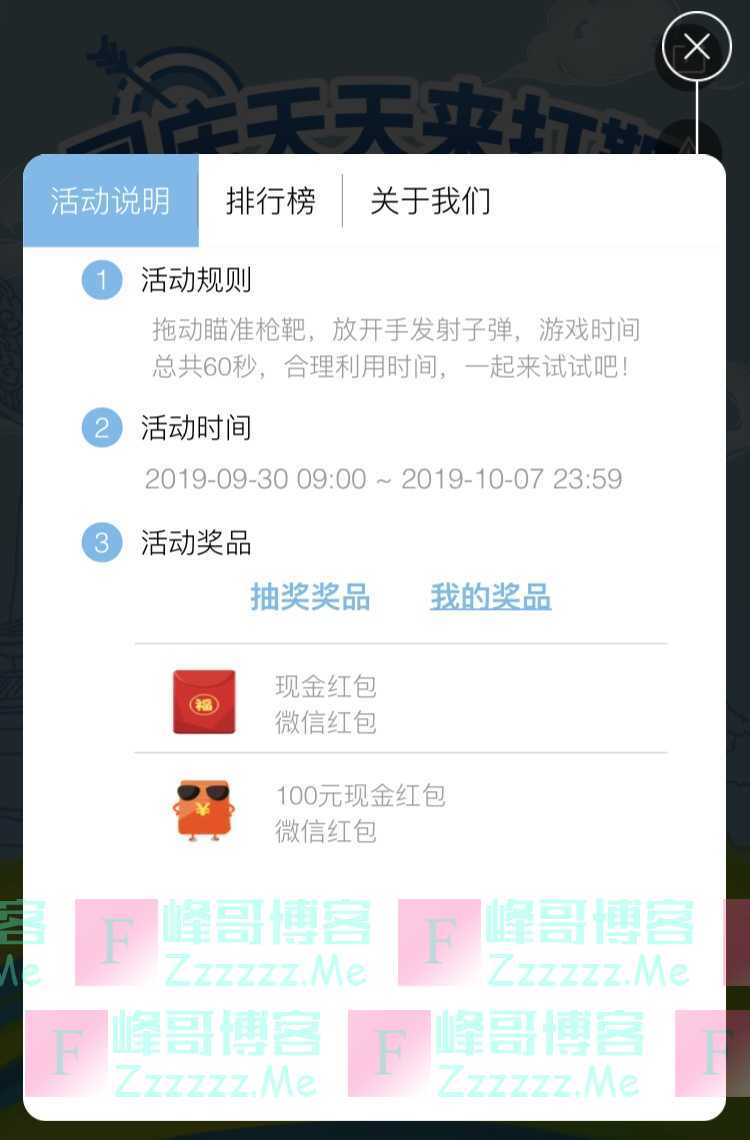The width and height of the screenshot is (750, 1140).
Task: Select the 活动说明 tab
Action: pos(110,201)
